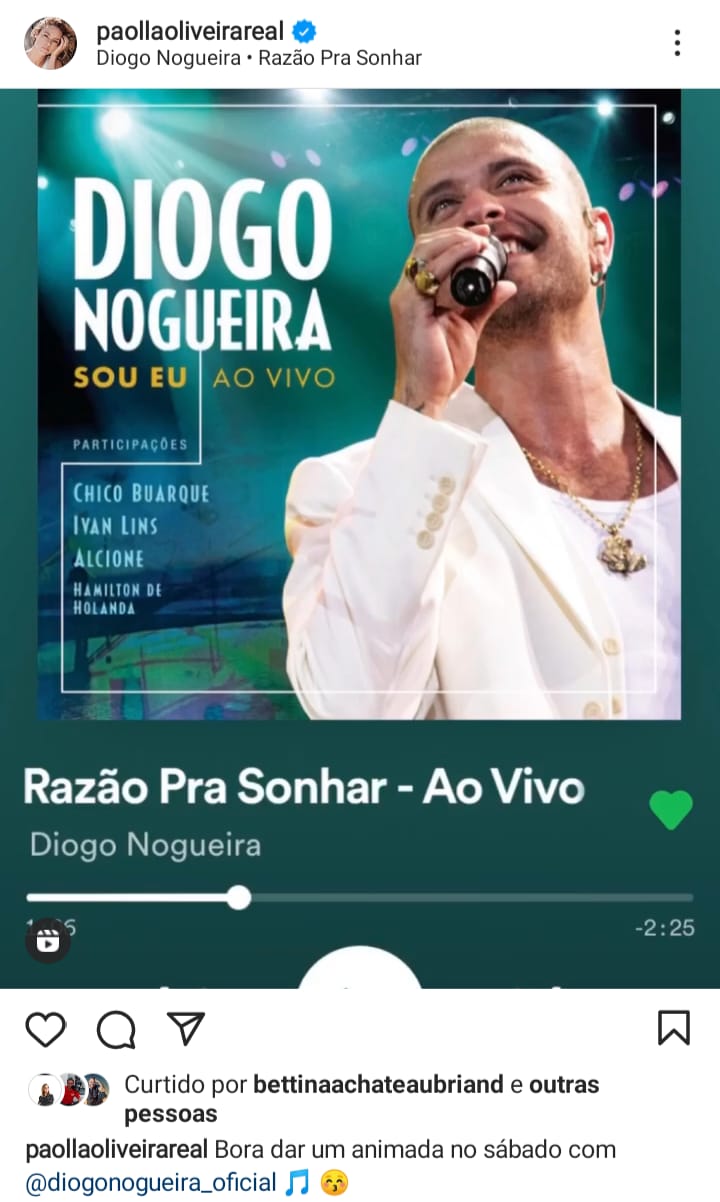Share this post via the paper plane
The image size is (720, 1202).
(186, 1027)
